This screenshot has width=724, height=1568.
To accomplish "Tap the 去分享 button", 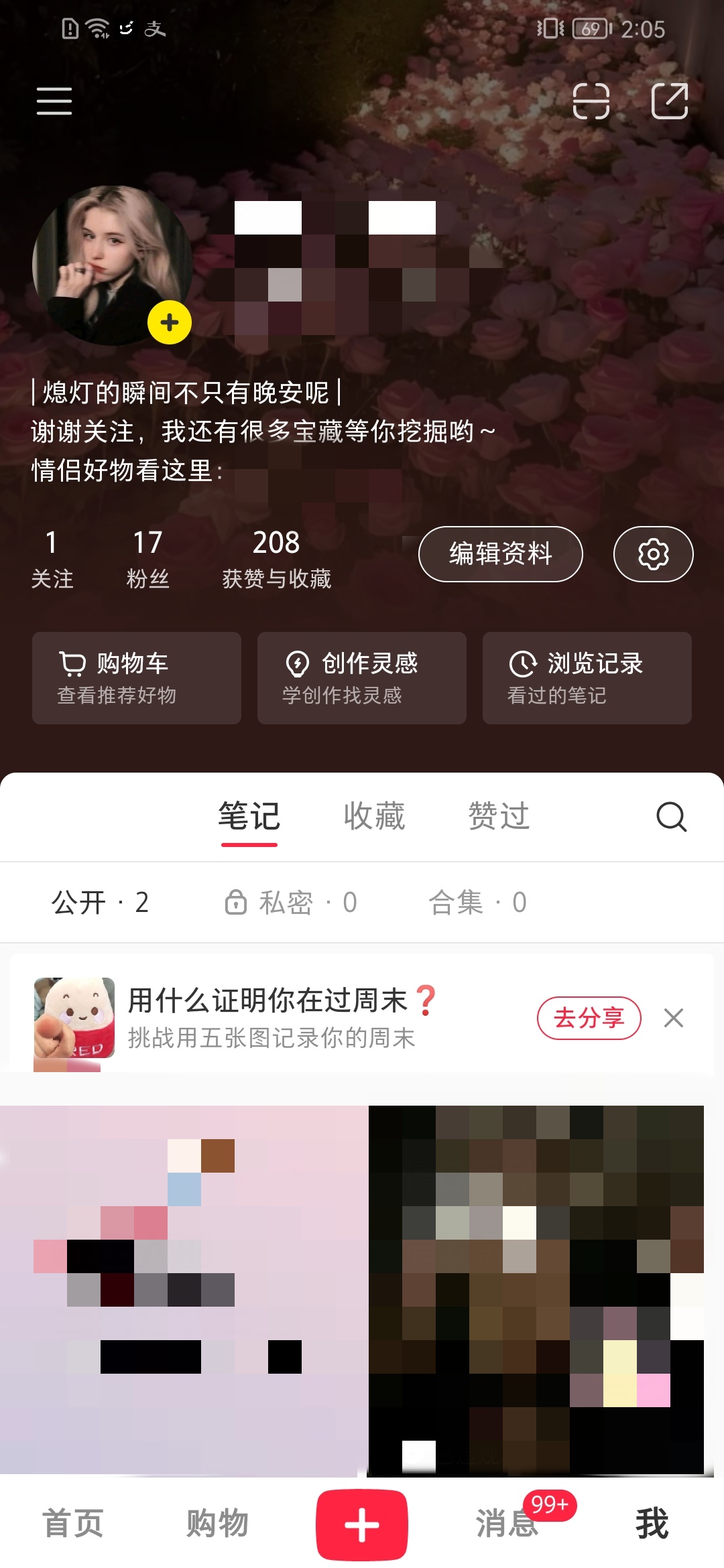I will pyautogui.click(x=589, y=1018).
